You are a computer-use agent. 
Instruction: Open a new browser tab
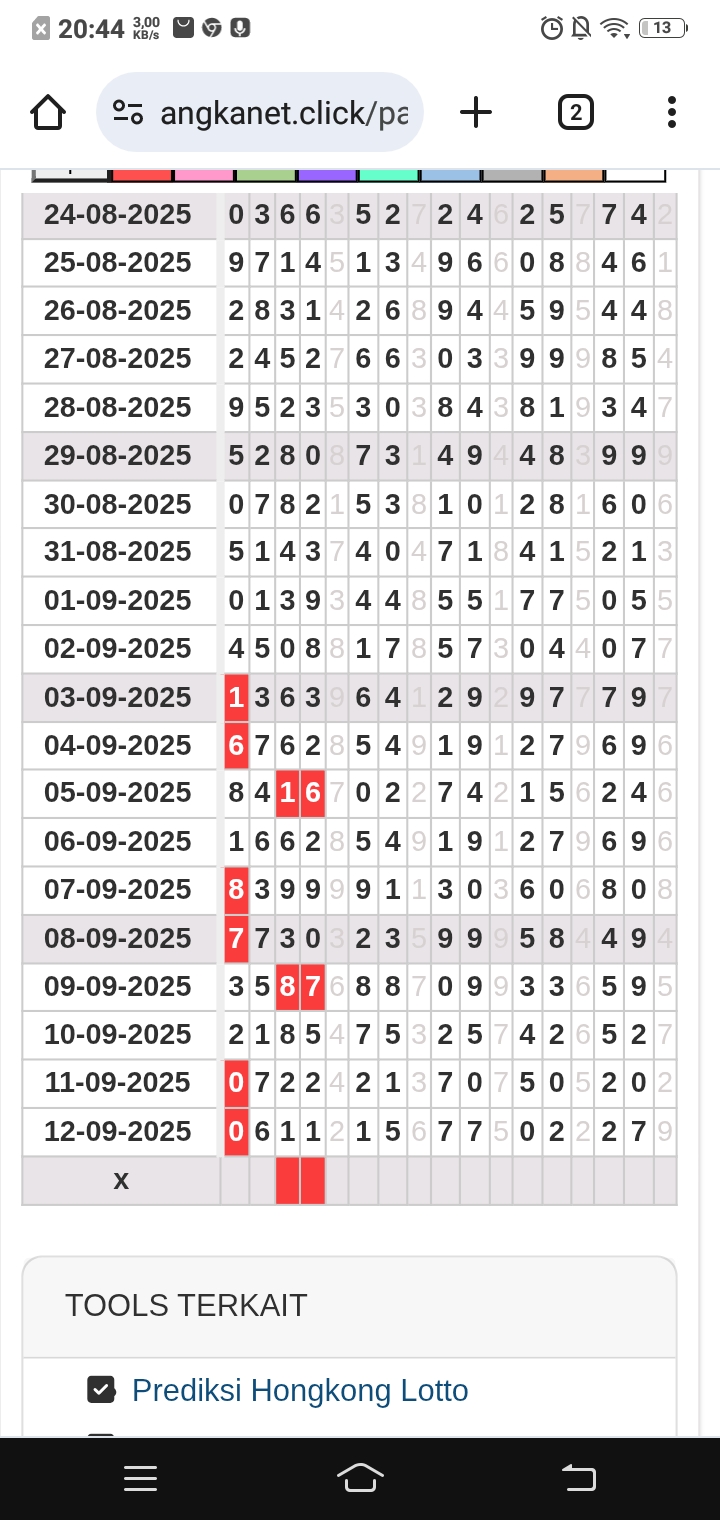[476, 113]
